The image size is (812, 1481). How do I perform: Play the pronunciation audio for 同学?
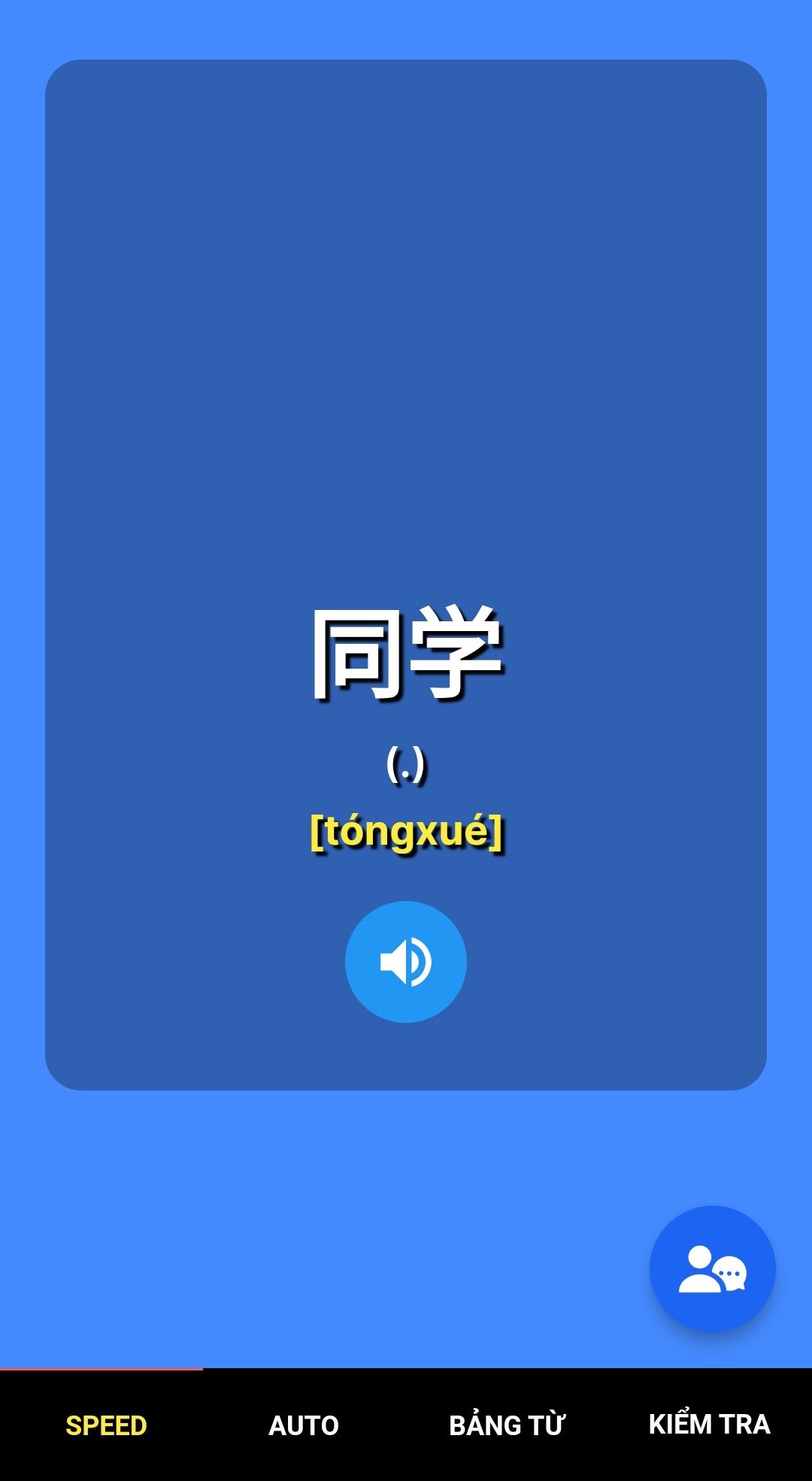[406, 961]
